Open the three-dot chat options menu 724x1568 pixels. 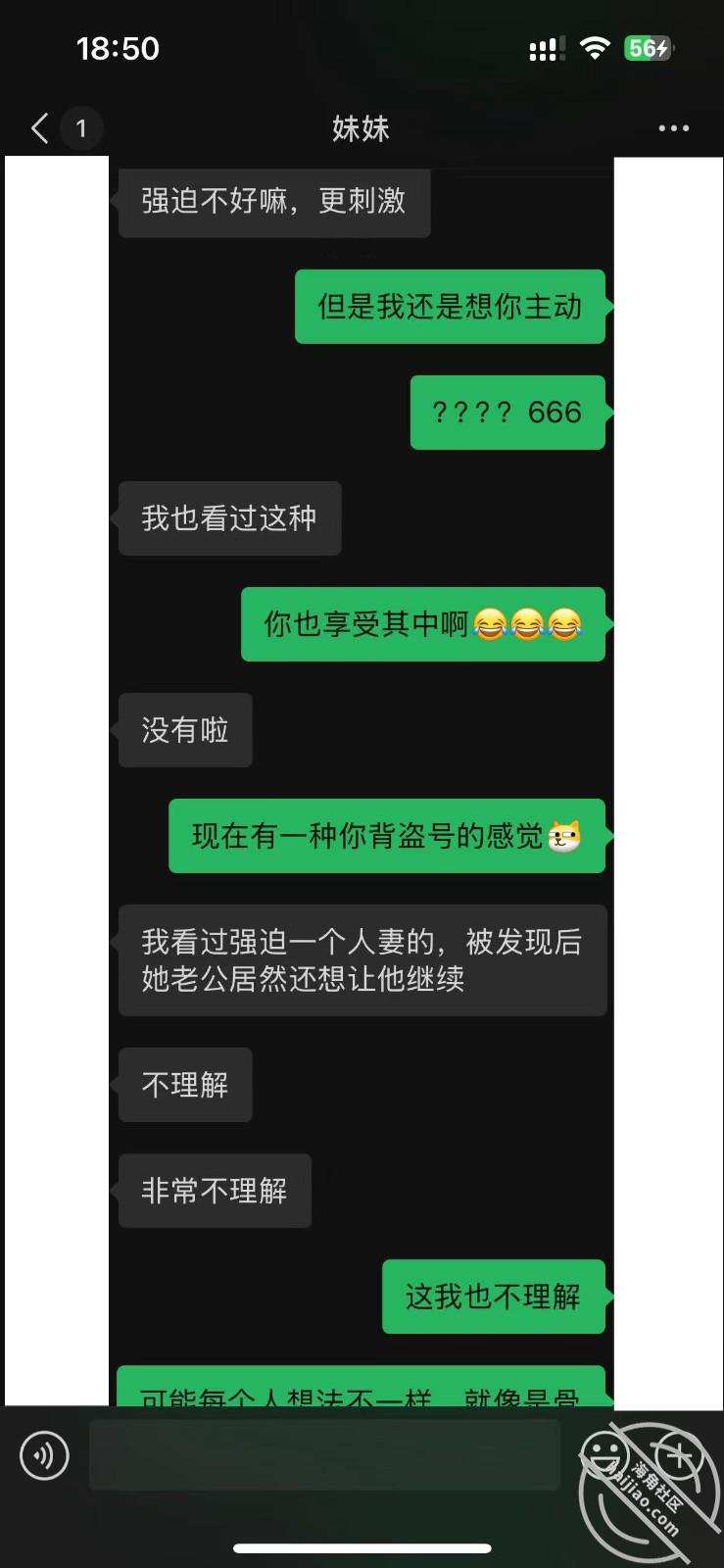click(674, 128)
